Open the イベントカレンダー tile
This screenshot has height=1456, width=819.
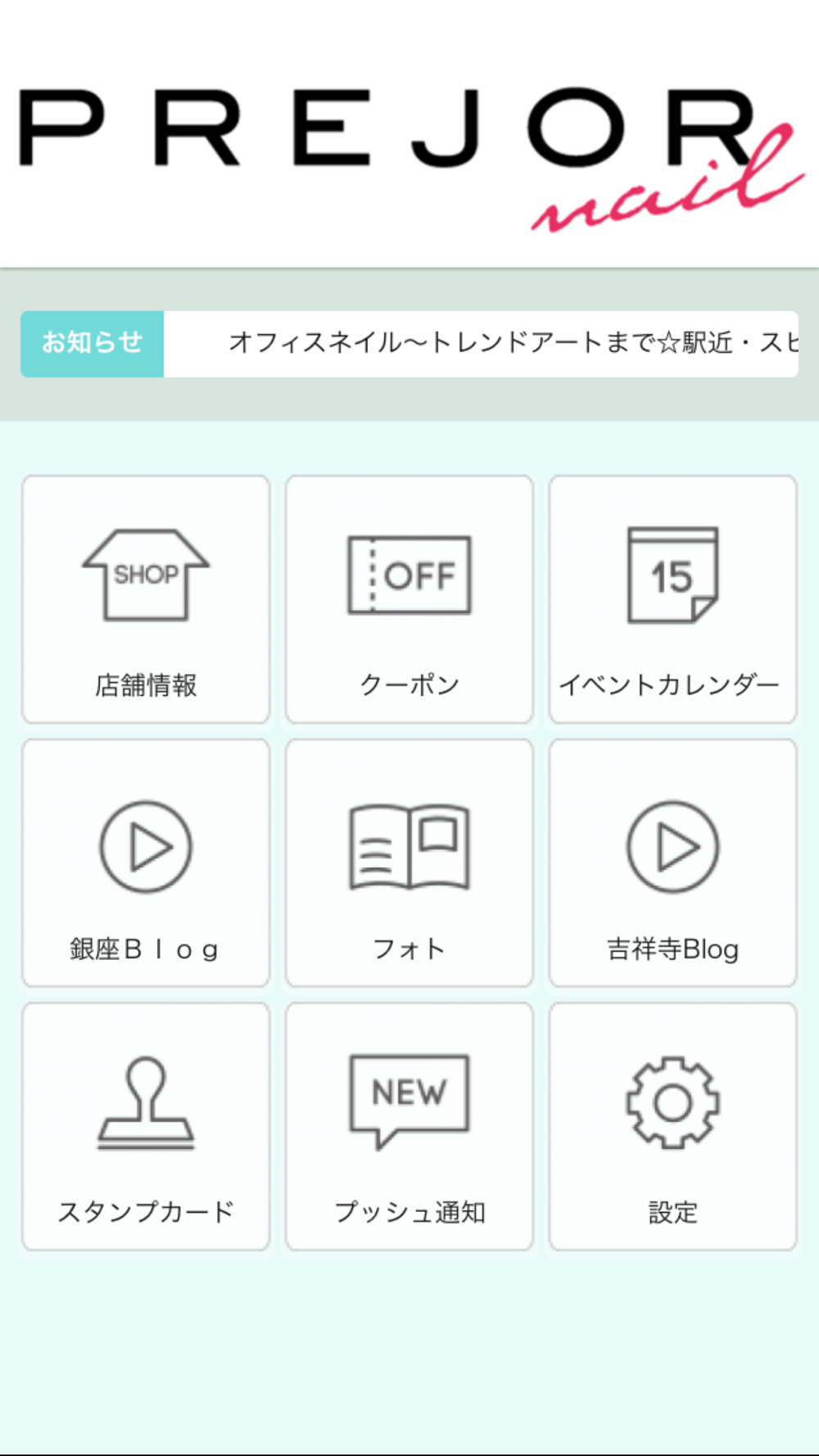point(673,599)
